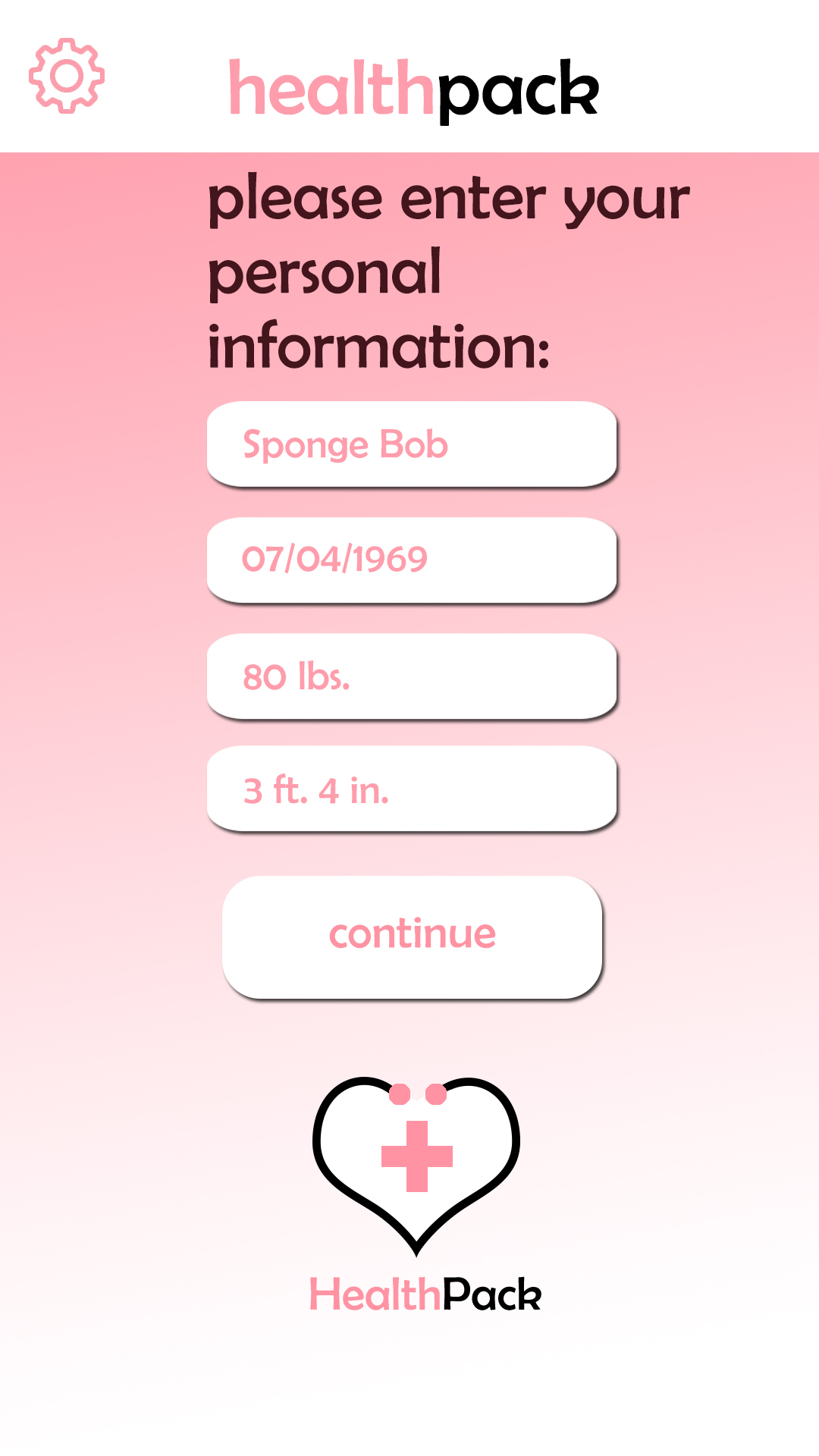Select the birth date field 07/04/1969

click(x=412, y=560)
